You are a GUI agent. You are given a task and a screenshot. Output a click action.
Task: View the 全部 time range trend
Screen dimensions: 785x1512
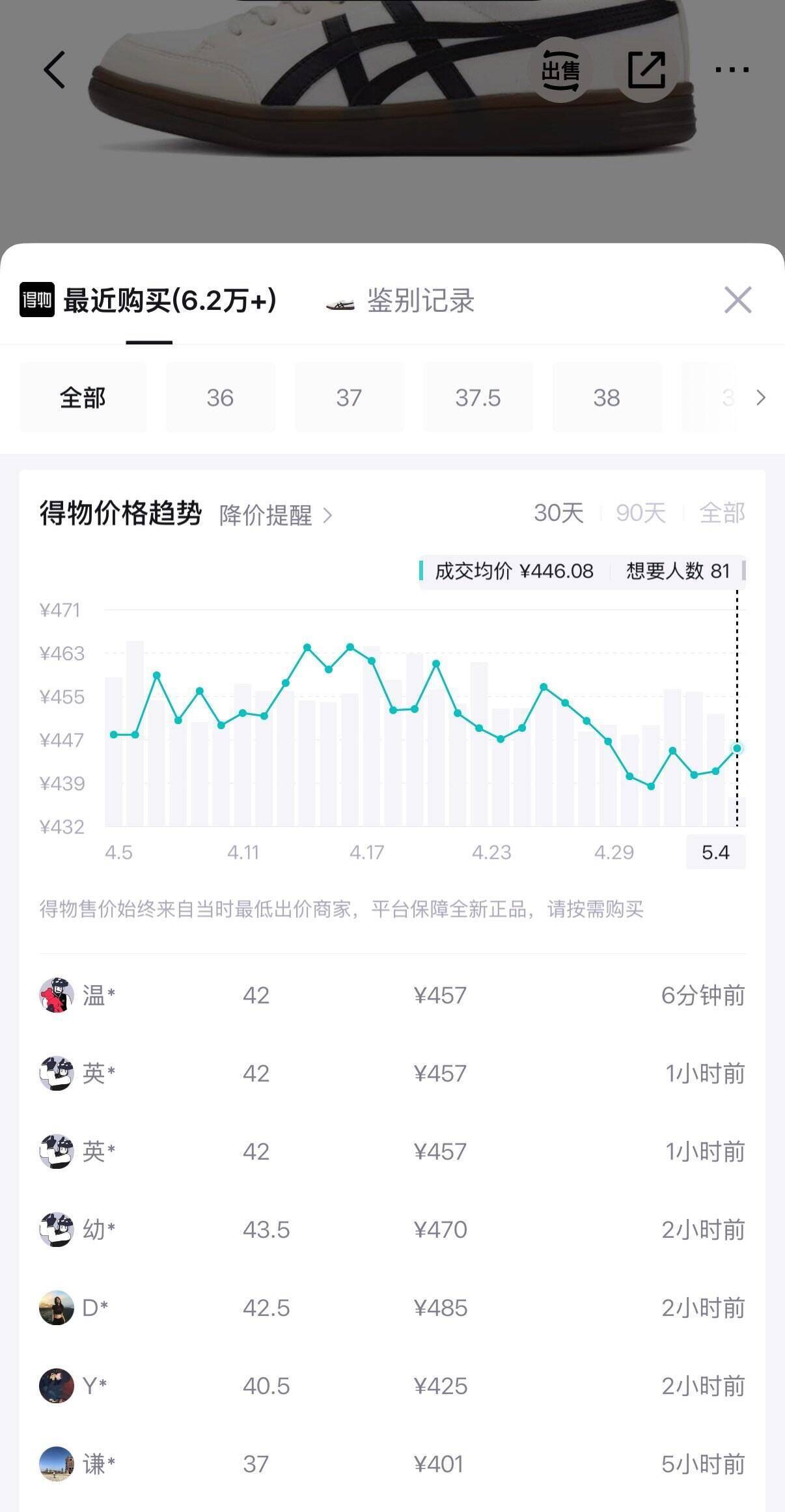[x=722, y=513]
